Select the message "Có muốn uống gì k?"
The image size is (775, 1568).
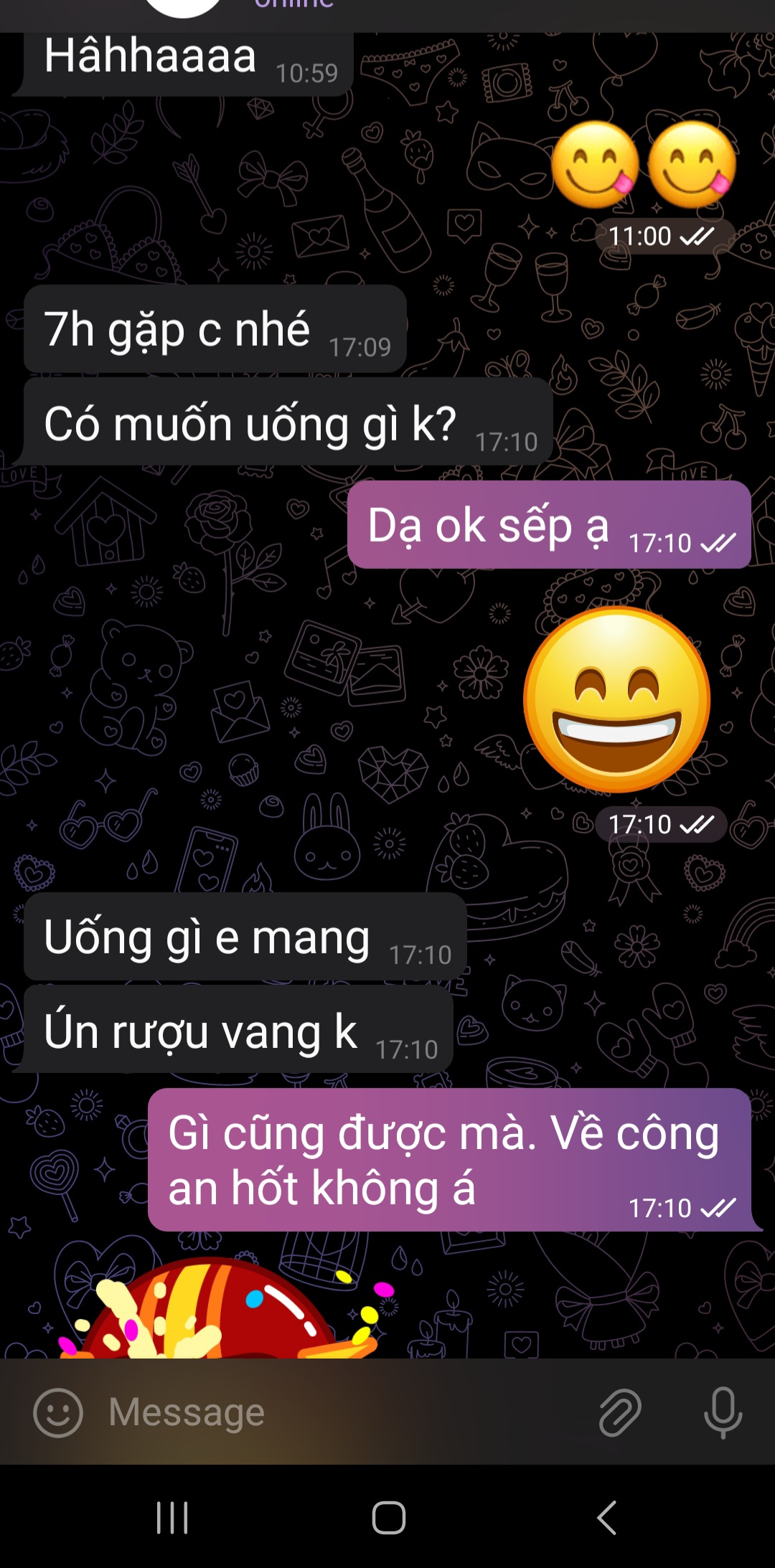click(x=287, y=423)
